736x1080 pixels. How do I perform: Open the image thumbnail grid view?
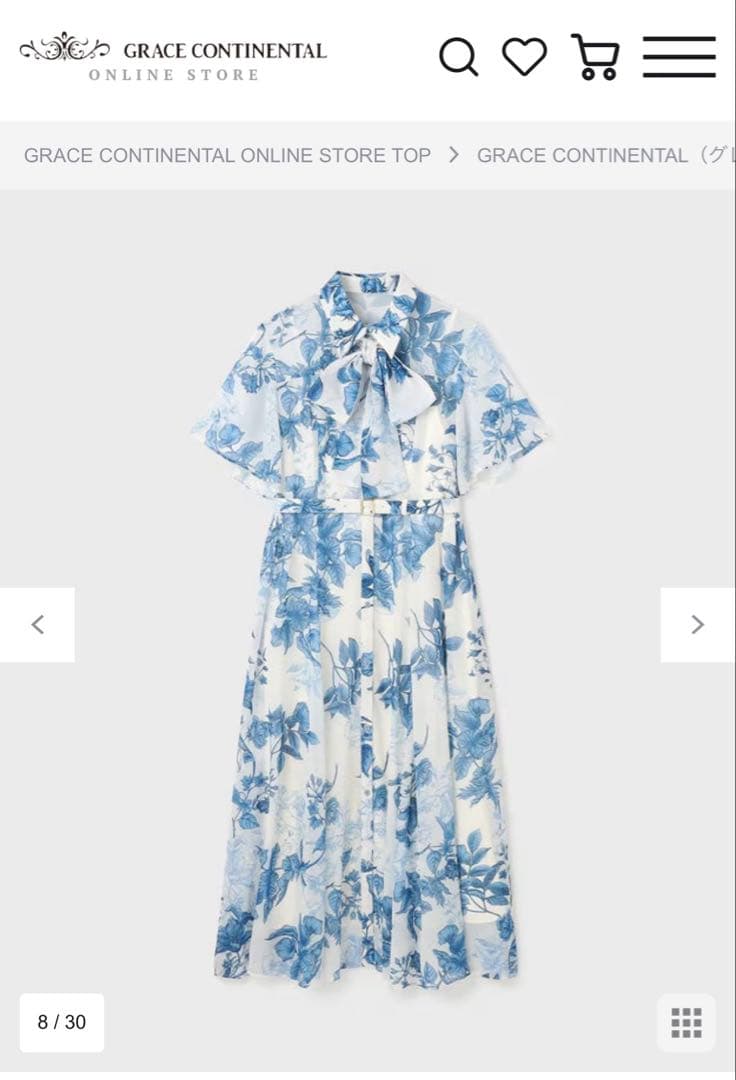[x=686, y=1022]
